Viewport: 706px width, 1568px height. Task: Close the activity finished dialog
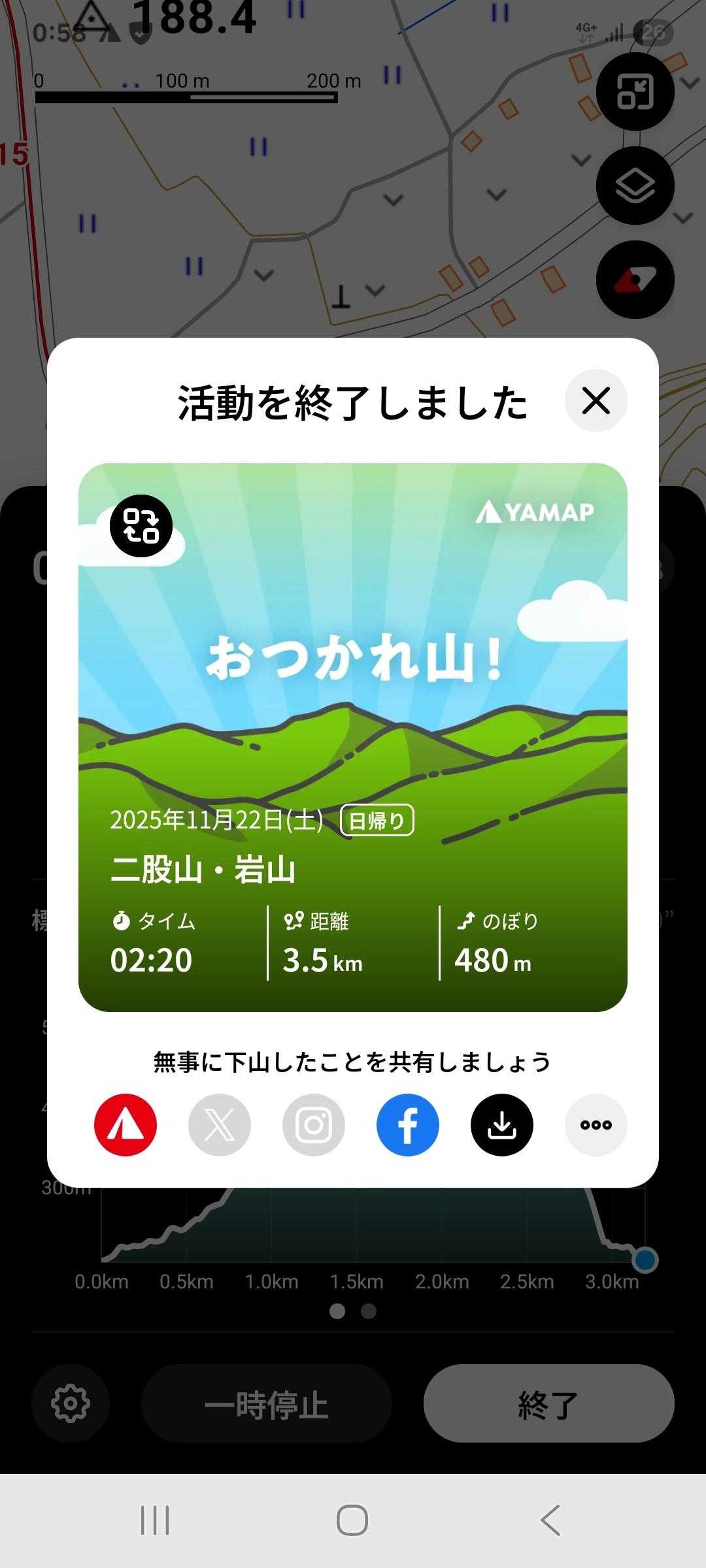pos(596,400)
